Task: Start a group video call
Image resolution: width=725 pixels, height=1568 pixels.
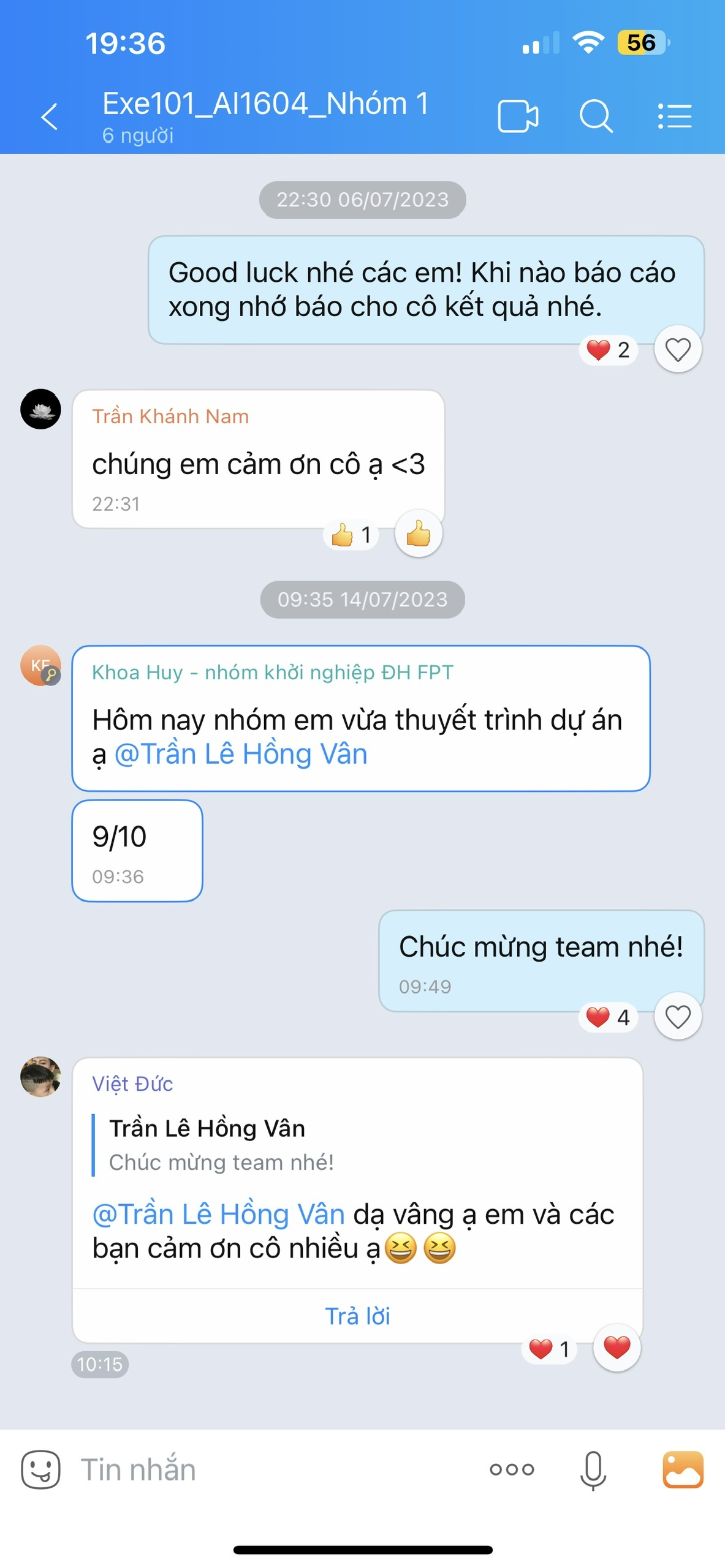Action: 517,116
